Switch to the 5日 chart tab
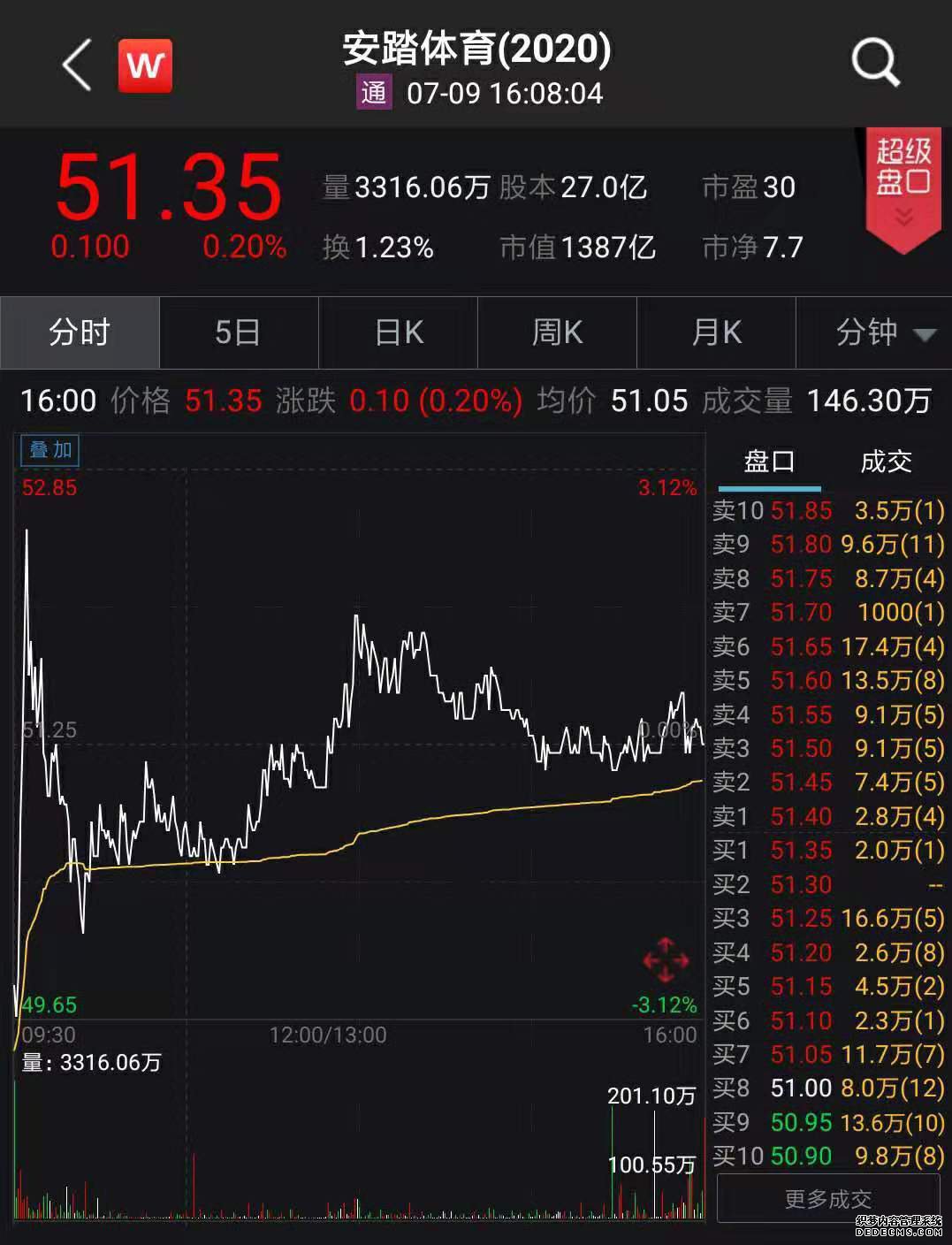Viewport: 952px width, 1245px height. pos(238,333)
